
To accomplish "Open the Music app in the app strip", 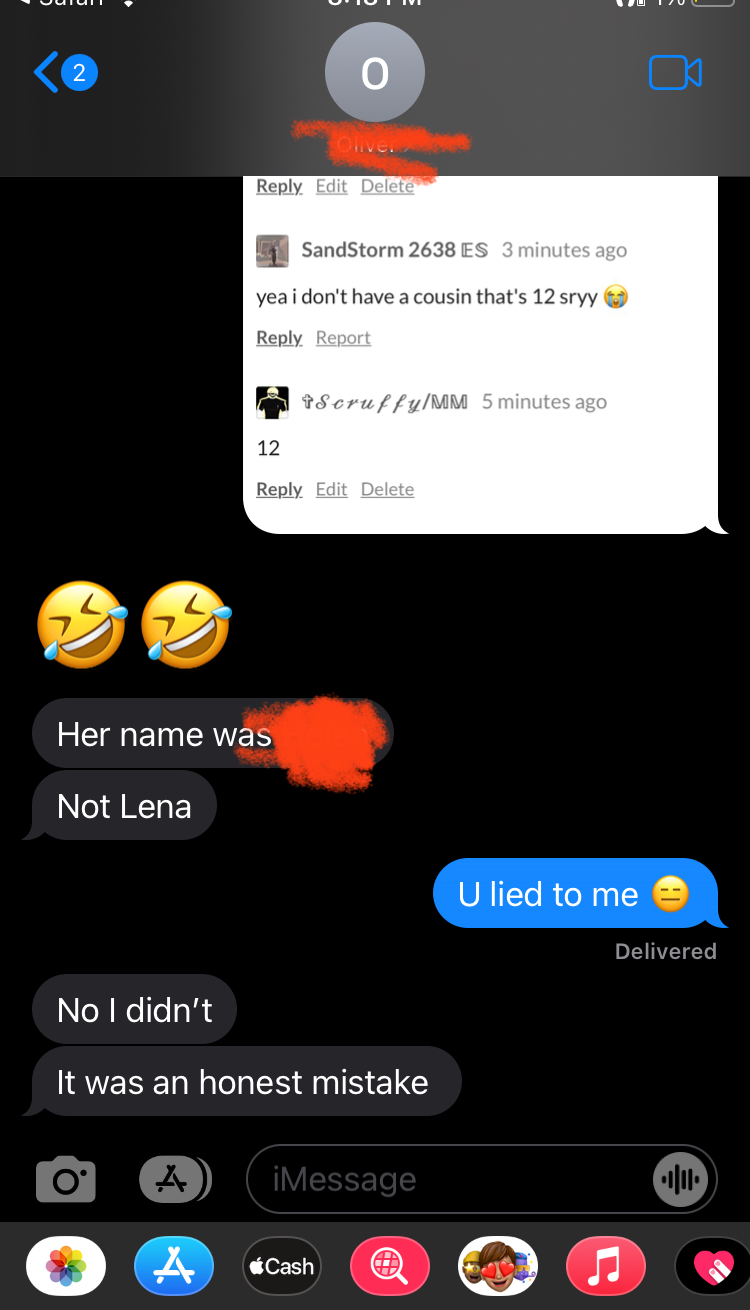I will 606,1266.
